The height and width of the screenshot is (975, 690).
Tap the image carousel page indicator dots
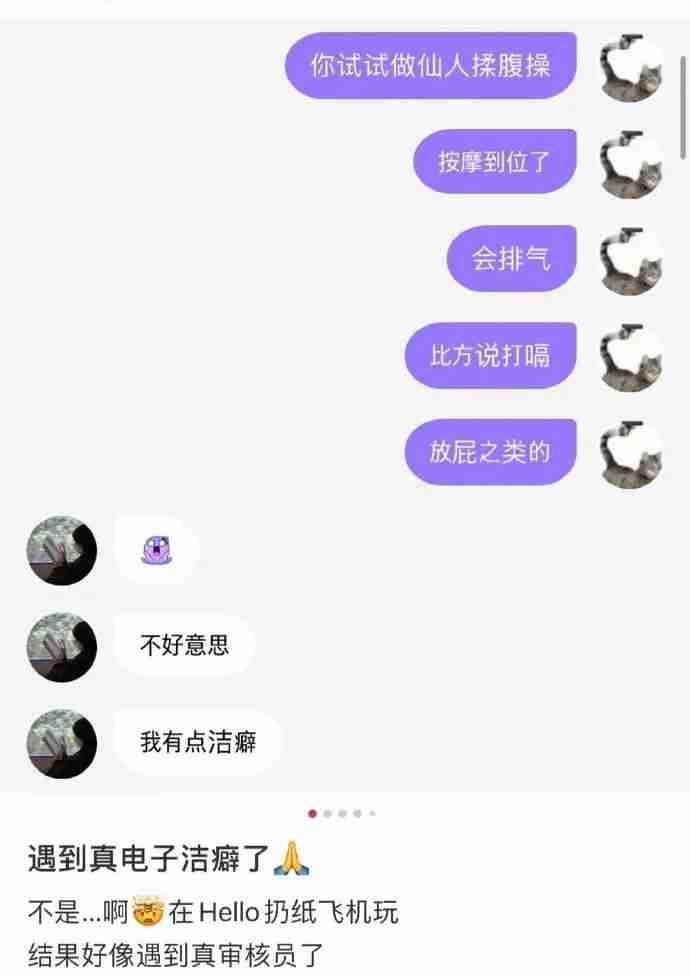[x=343, y=814]
